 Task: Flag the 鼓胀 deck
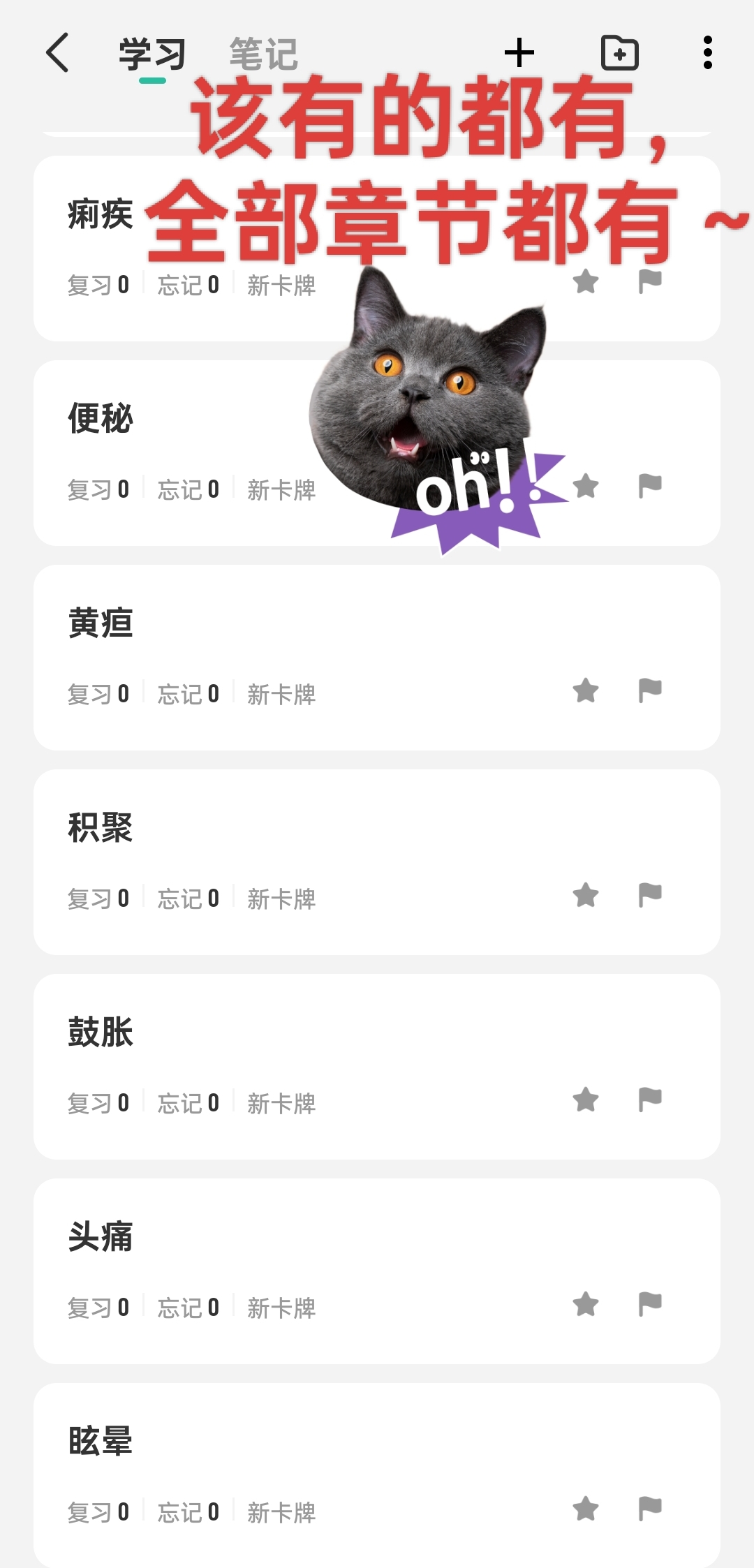650,1100
